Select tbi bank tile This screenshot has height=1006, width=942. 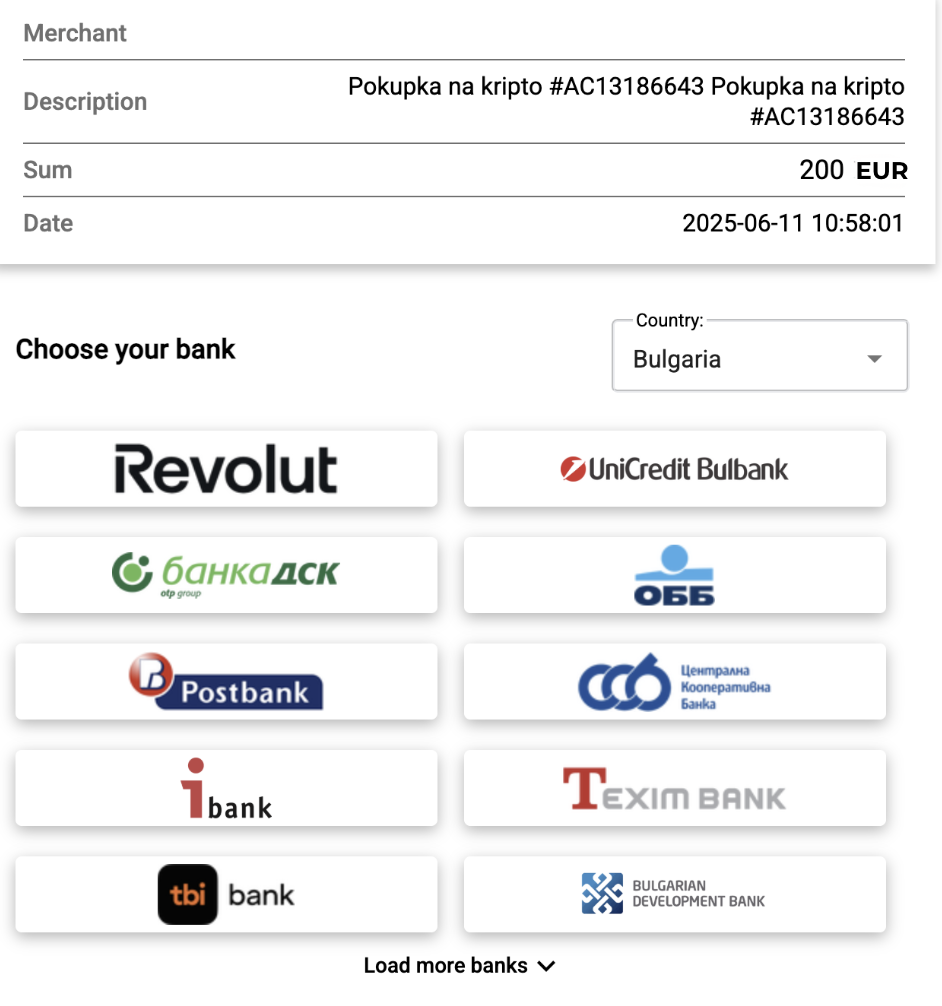tap(226, 894)
